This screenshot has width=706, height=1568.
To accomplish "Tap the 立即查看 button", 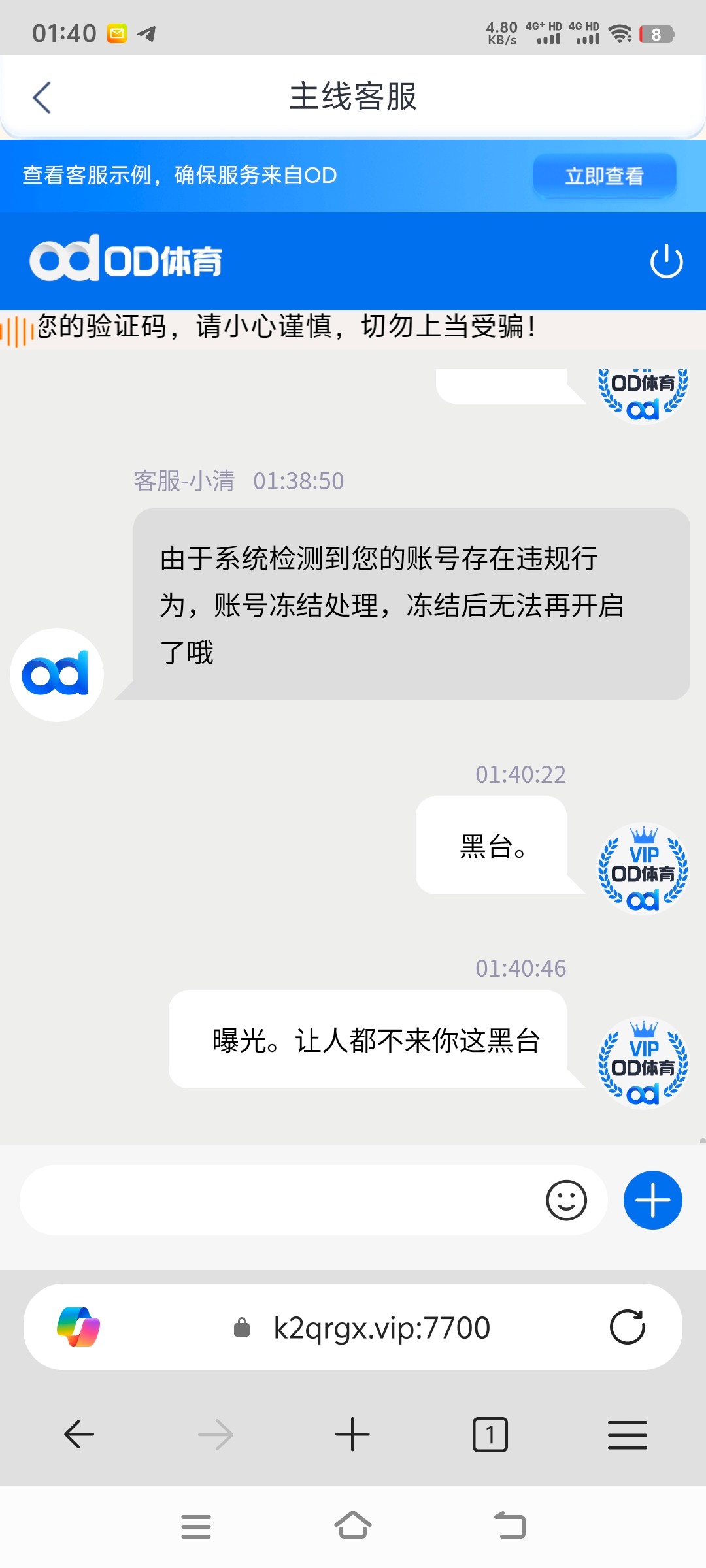I will (x=603, y=175).
